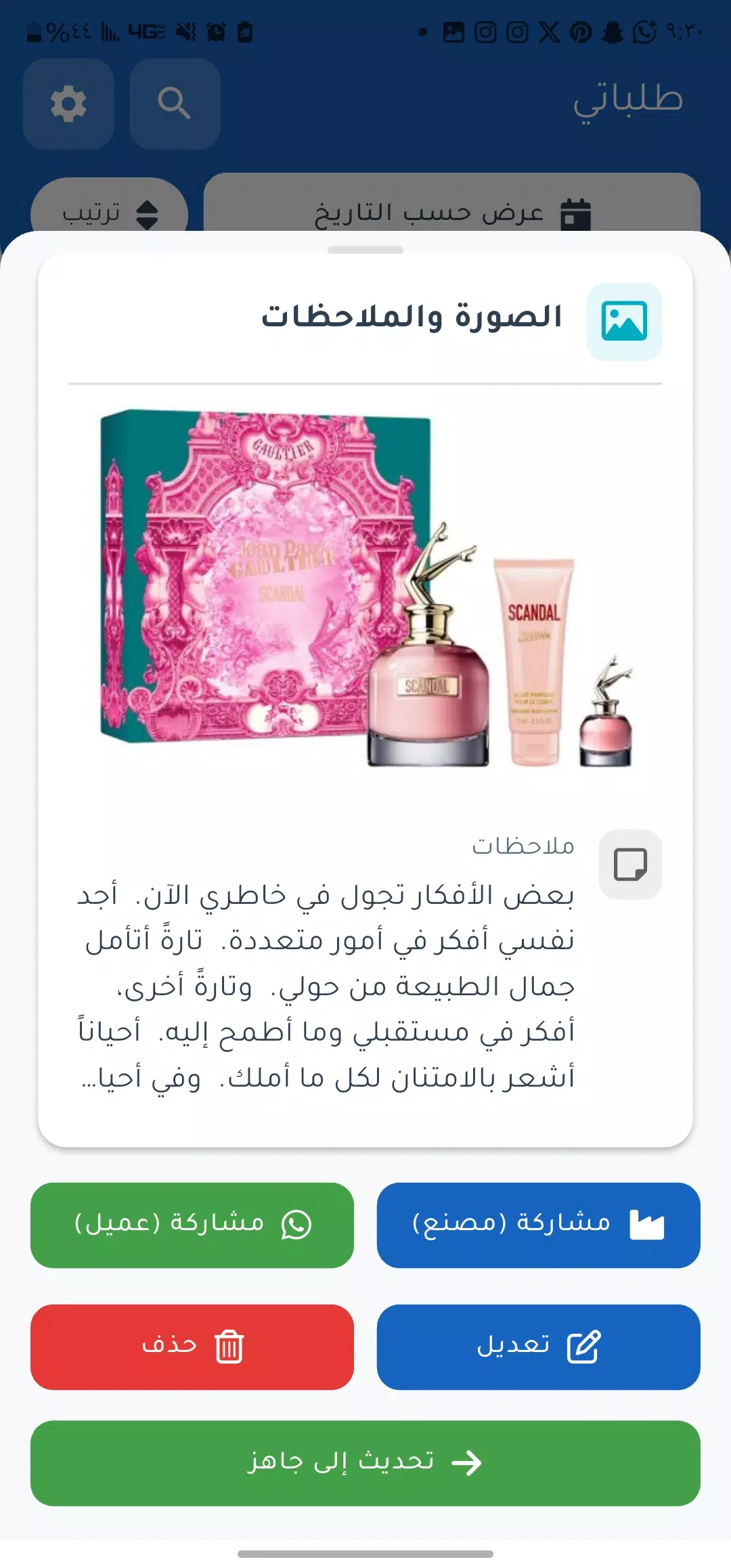This screenshot has height=1568, width=731.
Task: Open the Scandal perfume product image
Action: pos(365,588)
